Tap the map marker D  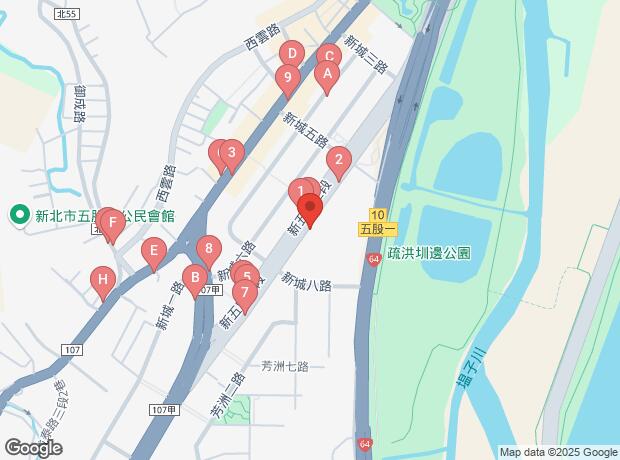click(291, 53)
